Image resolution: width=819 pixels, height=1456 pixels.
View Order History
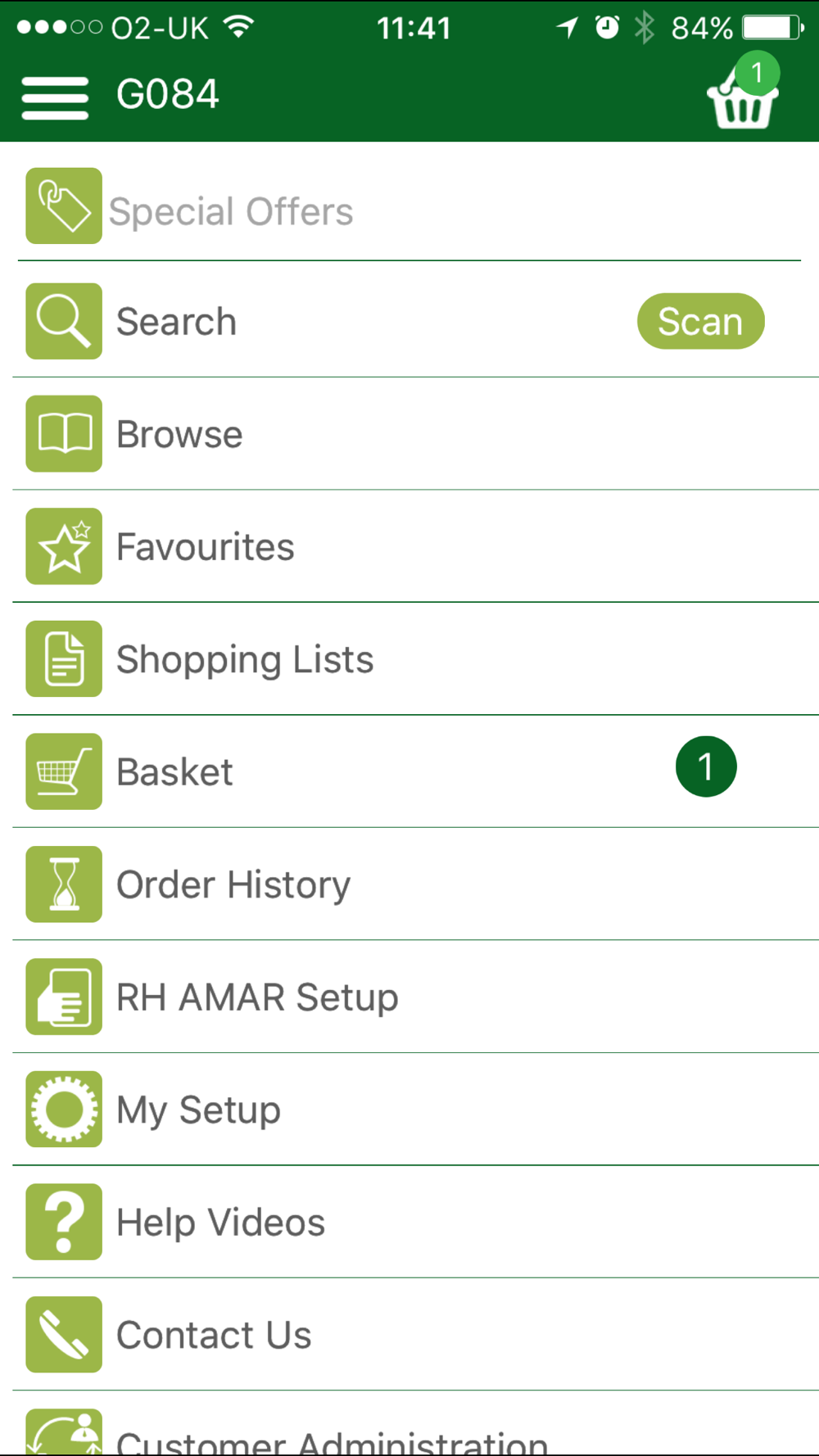tap(409, 884)
